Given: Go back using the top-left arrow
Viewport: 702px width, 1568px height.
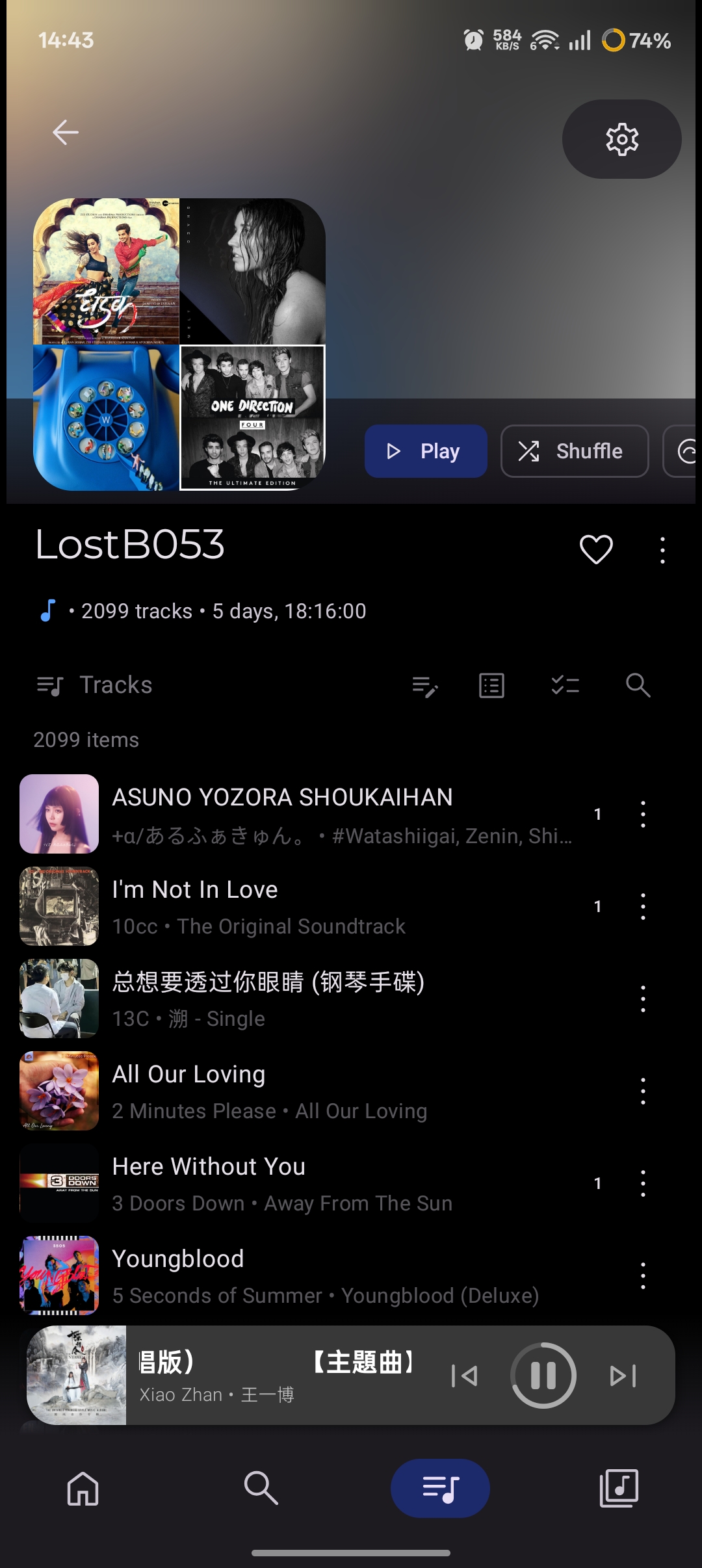Looking at the screenshot, I should 65,133.
